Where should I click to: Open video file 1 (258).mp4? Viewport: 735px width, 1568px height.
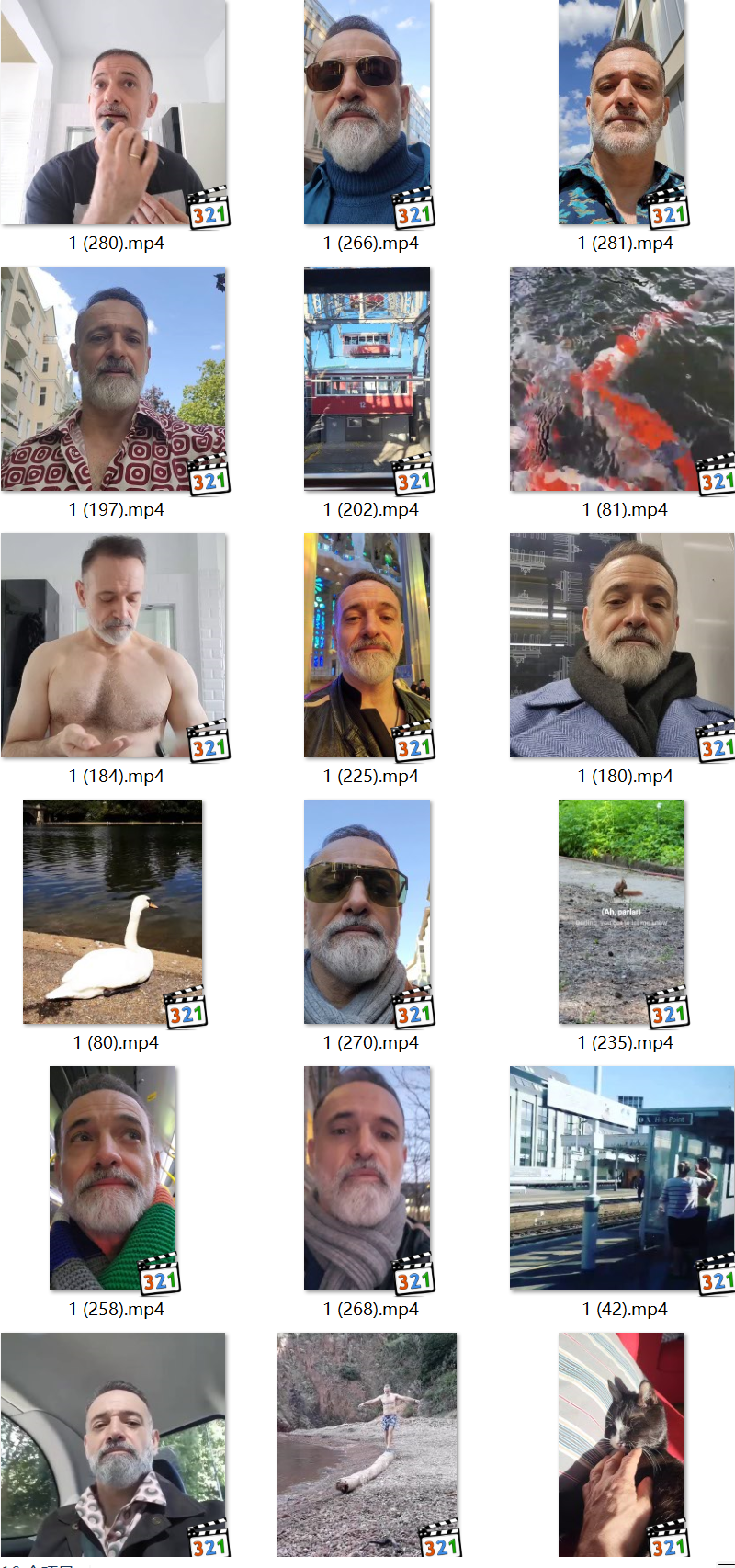pyautogui.click(x=114, y=1178)
